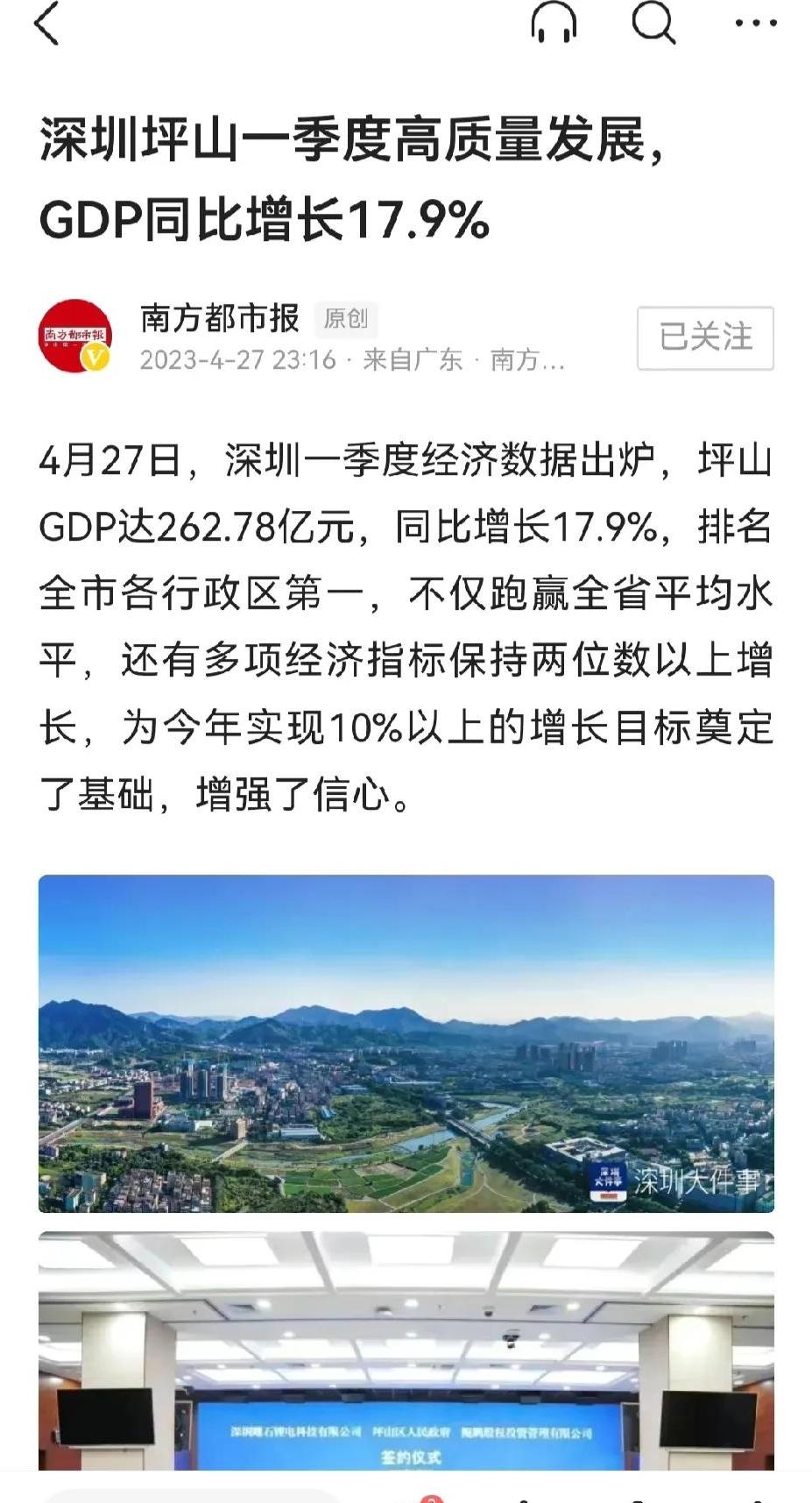Toggle the 已关注 follow button to unfollow

tap(705, 339)
